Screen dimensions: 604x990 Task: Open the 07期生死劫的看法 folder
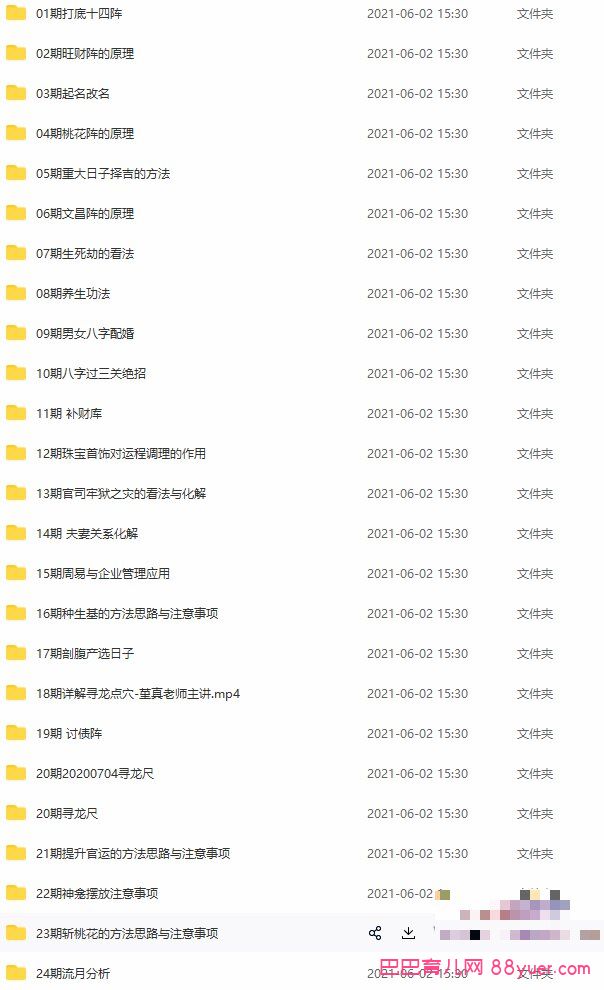click(x=85, y=254)
